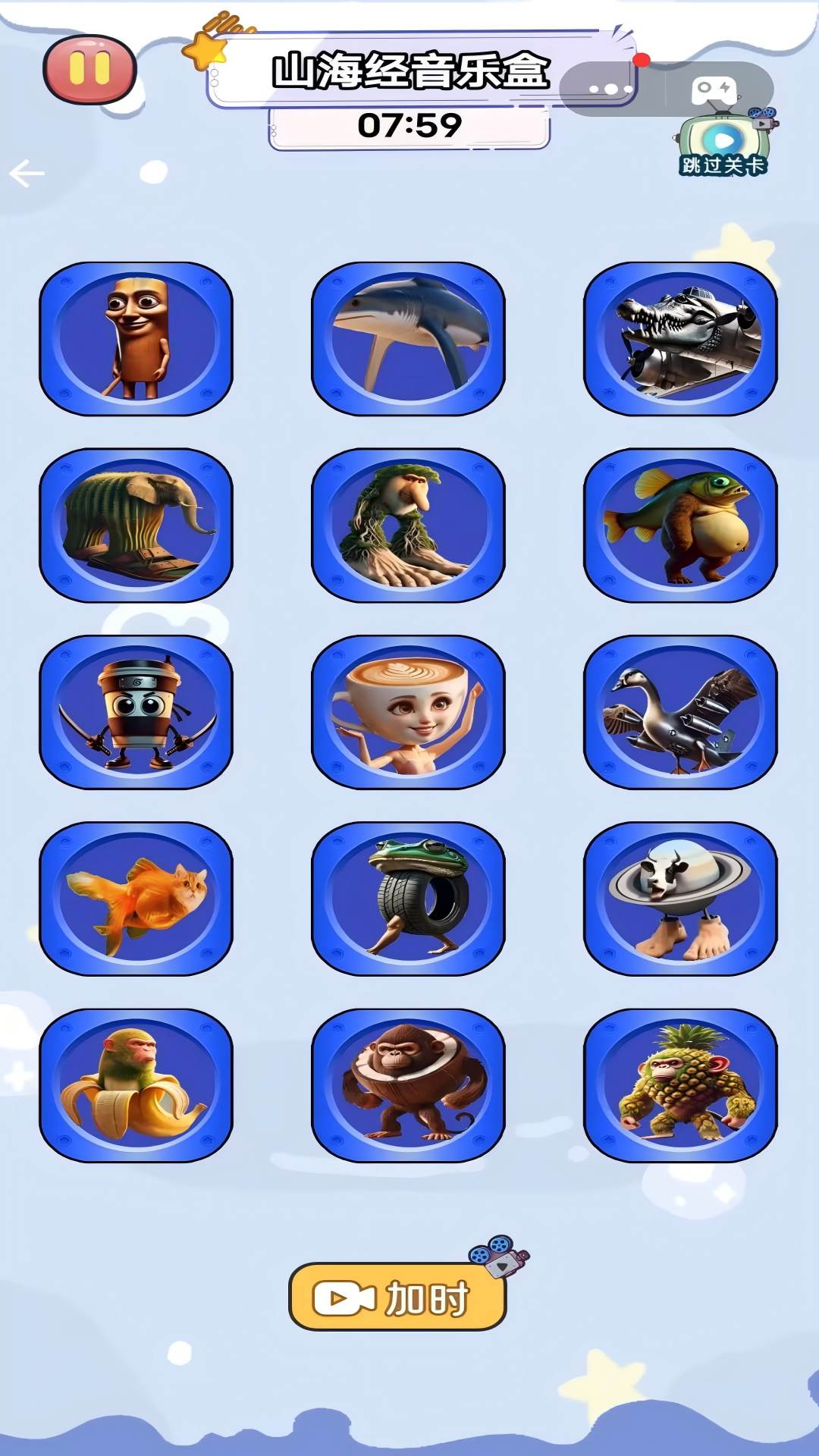The width and height of the screenshot is (819, 1456).
Task: Choose the Saturn cow with feet tile
Action: pyautogui.click(x=680, y=899)
